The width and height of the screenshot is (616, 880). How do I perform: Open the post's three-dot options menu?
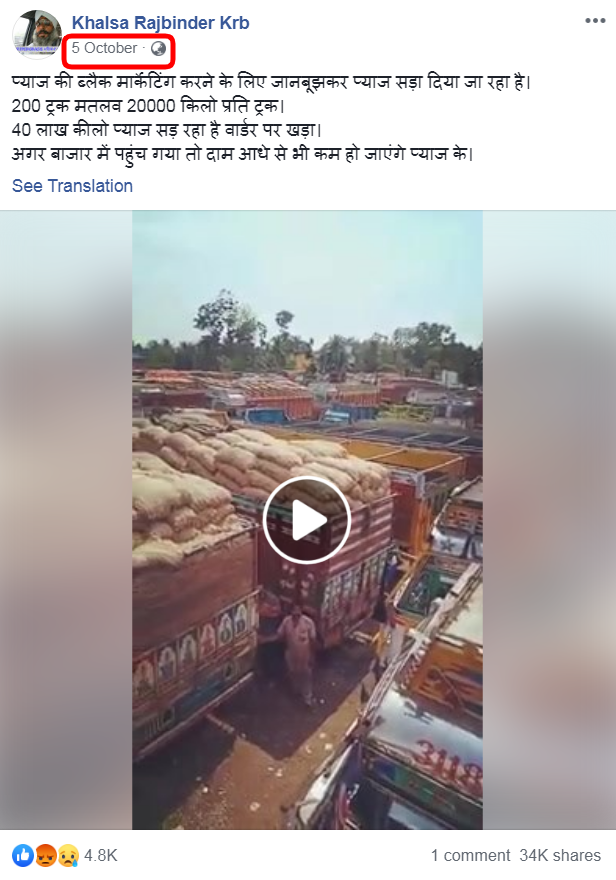[594, 22]
